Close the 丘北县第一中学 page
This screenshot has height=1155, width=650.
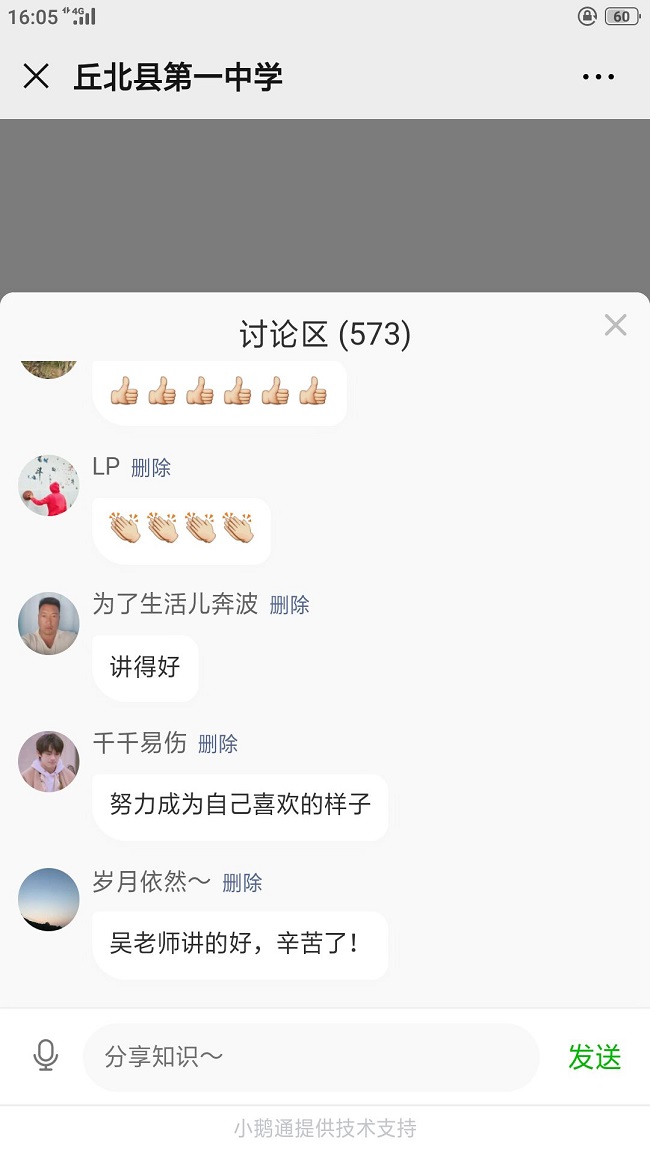click(36, 76)
